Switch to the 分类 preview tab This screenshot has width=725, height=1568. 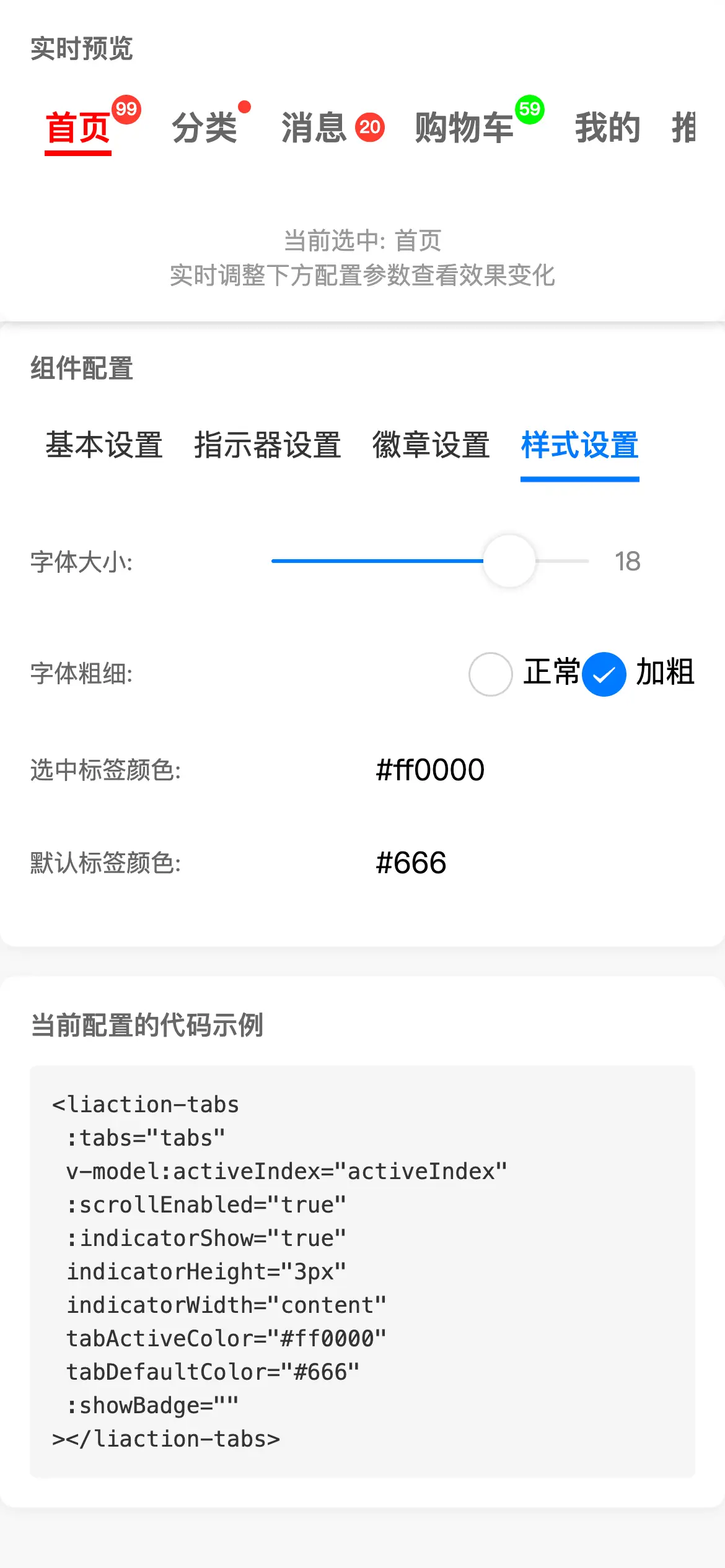point(204,128)
